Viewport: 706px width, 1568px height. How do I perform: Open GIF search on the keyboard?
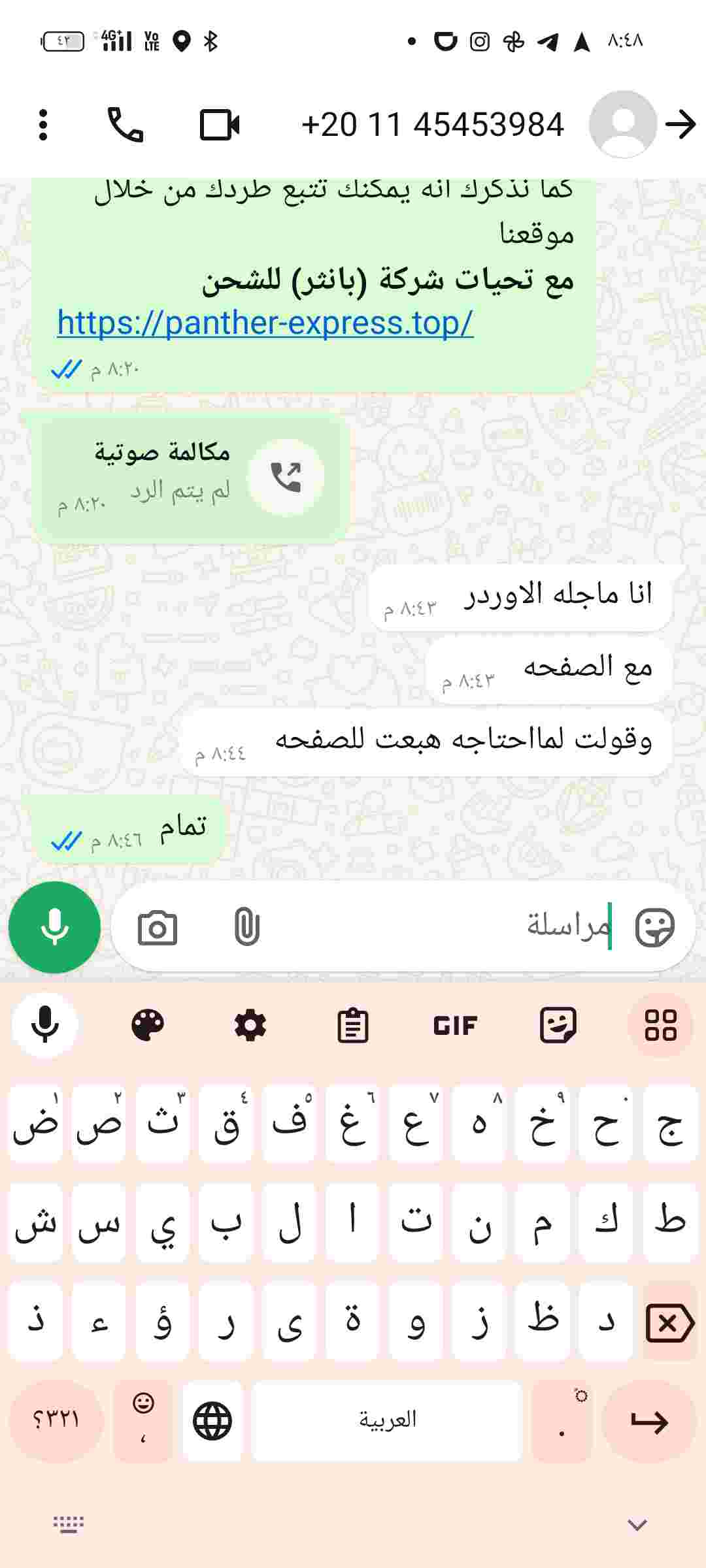[456, 1025]
